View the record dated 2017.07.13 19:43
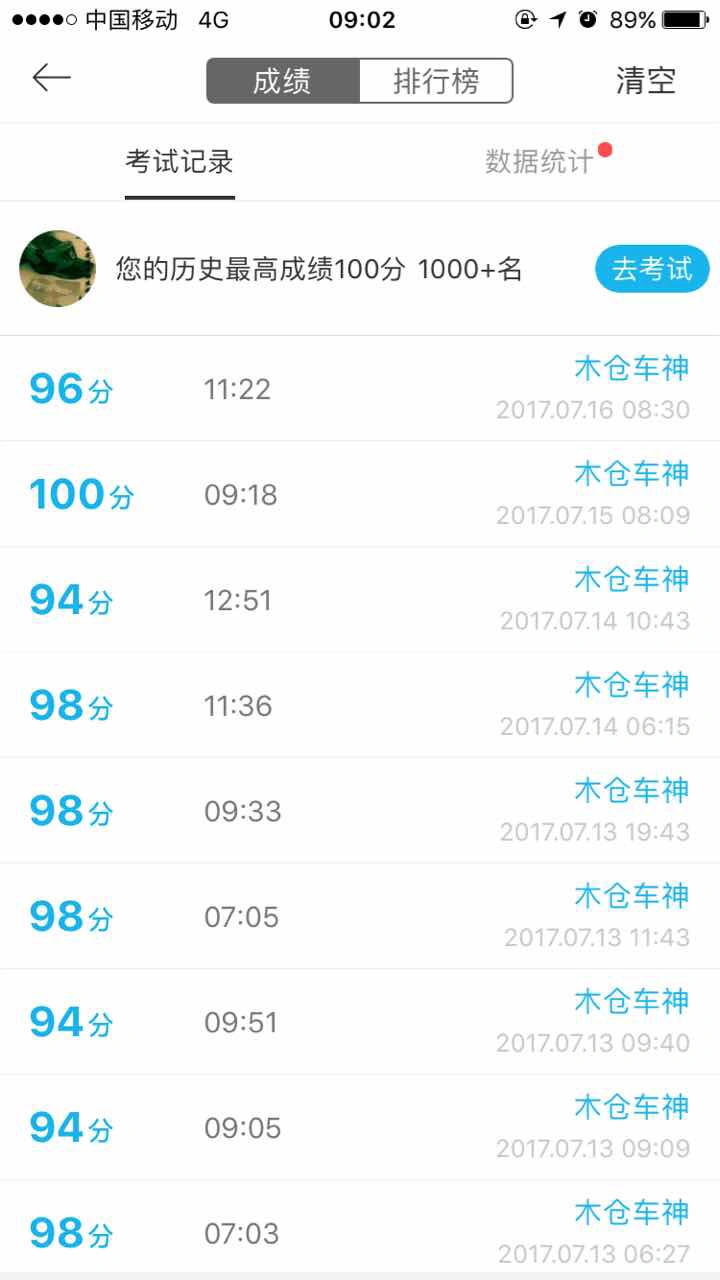 [360, 811]
